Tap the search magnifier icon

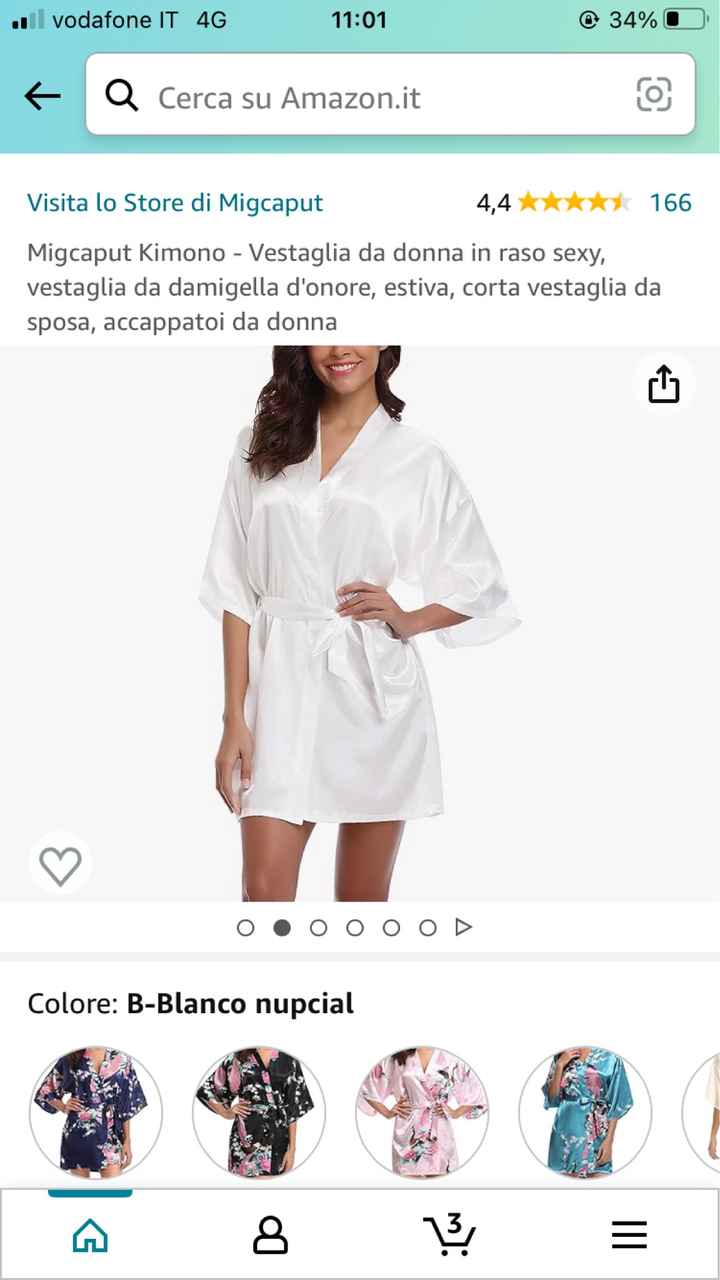click(x=122, y=96)
